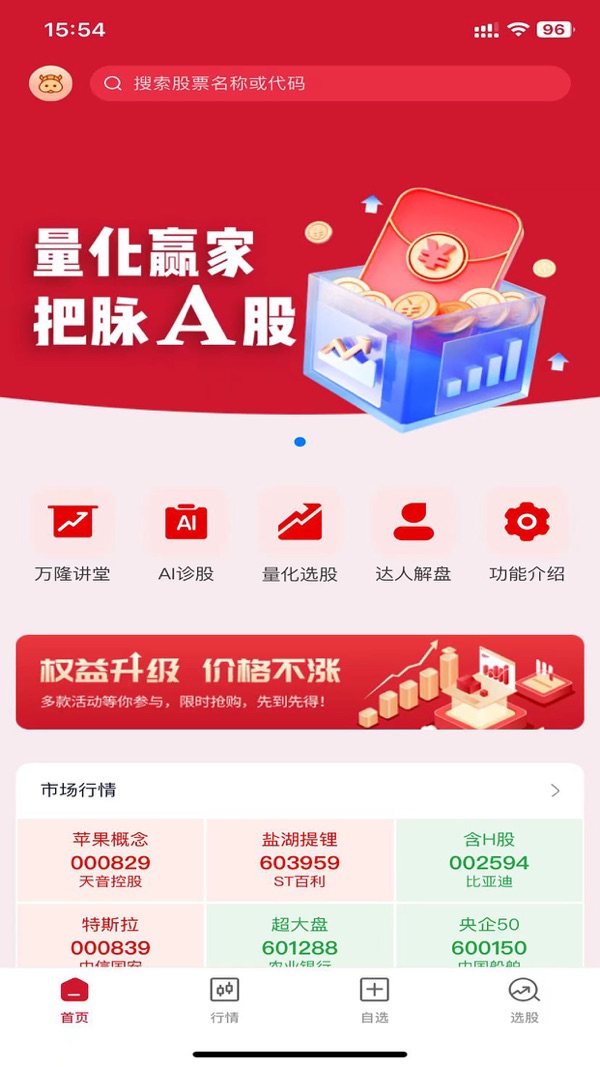
Task: Switch to the 行情 tab
Action: [225, 1000]
